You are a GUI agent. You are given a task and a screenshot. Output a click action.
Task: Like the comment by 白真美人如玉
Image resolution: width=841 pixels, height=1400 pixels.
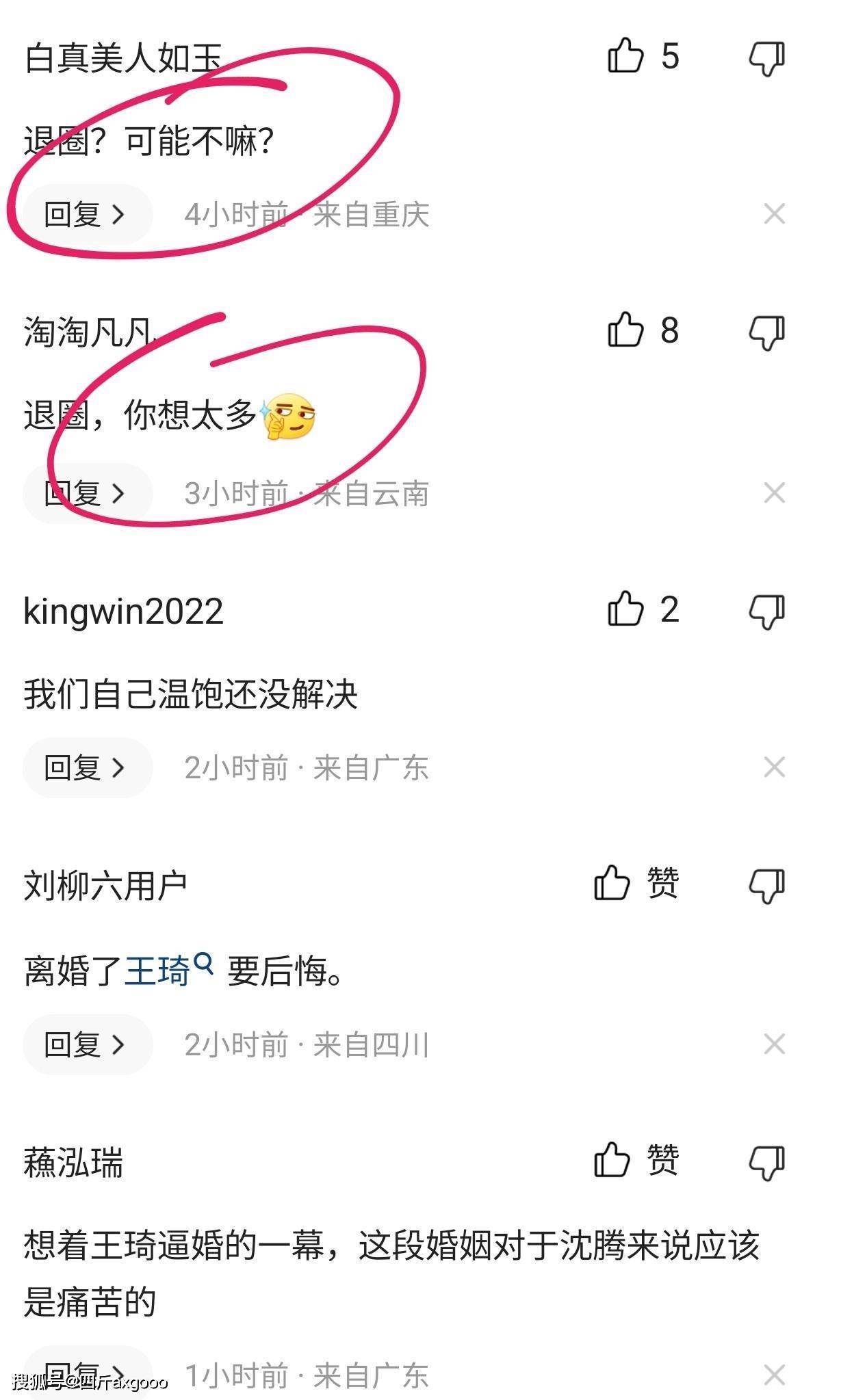click(x=626, y=55)
